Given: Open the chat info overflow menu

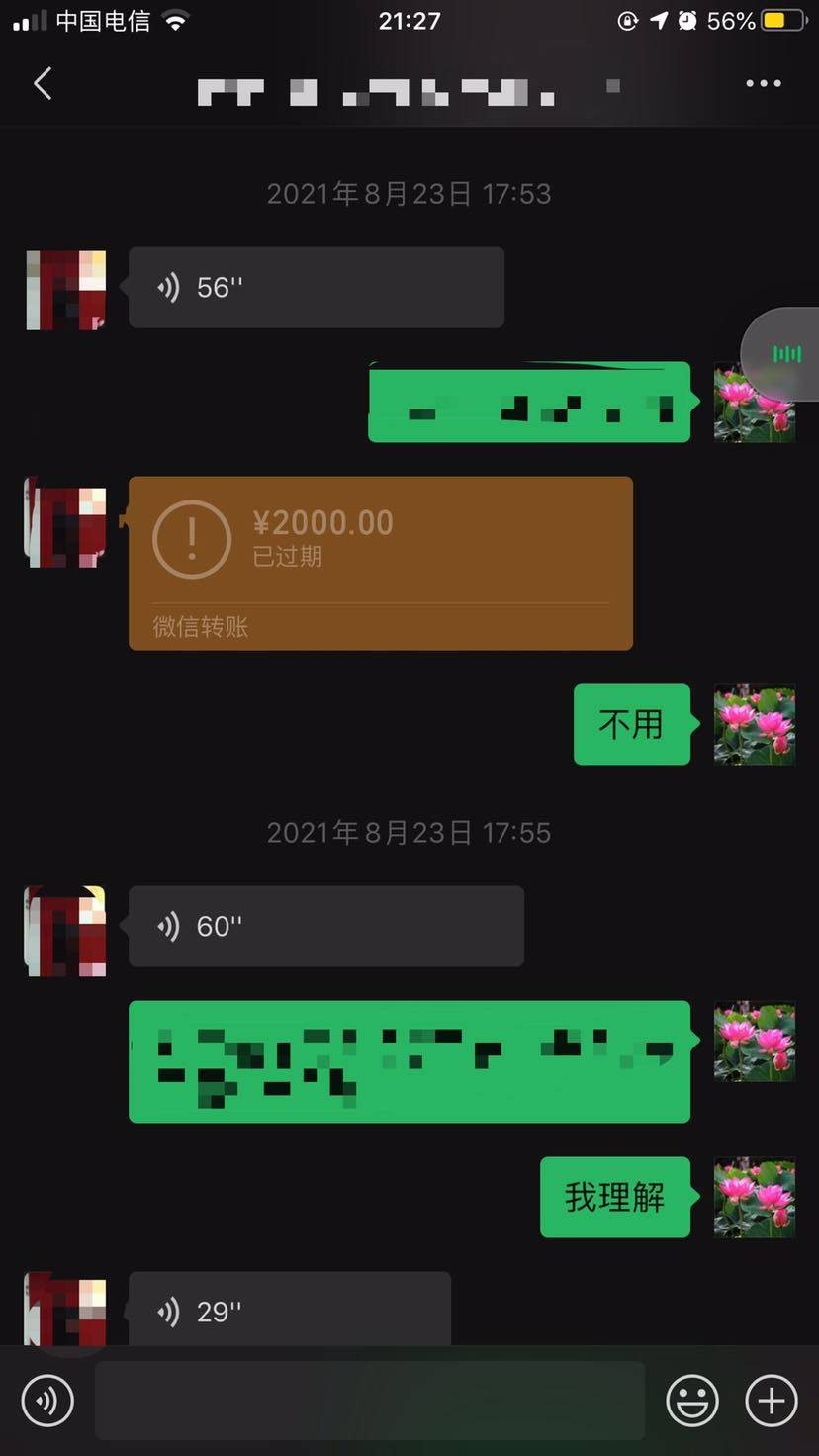Looking at the screenshot, I should click(763, 84).
